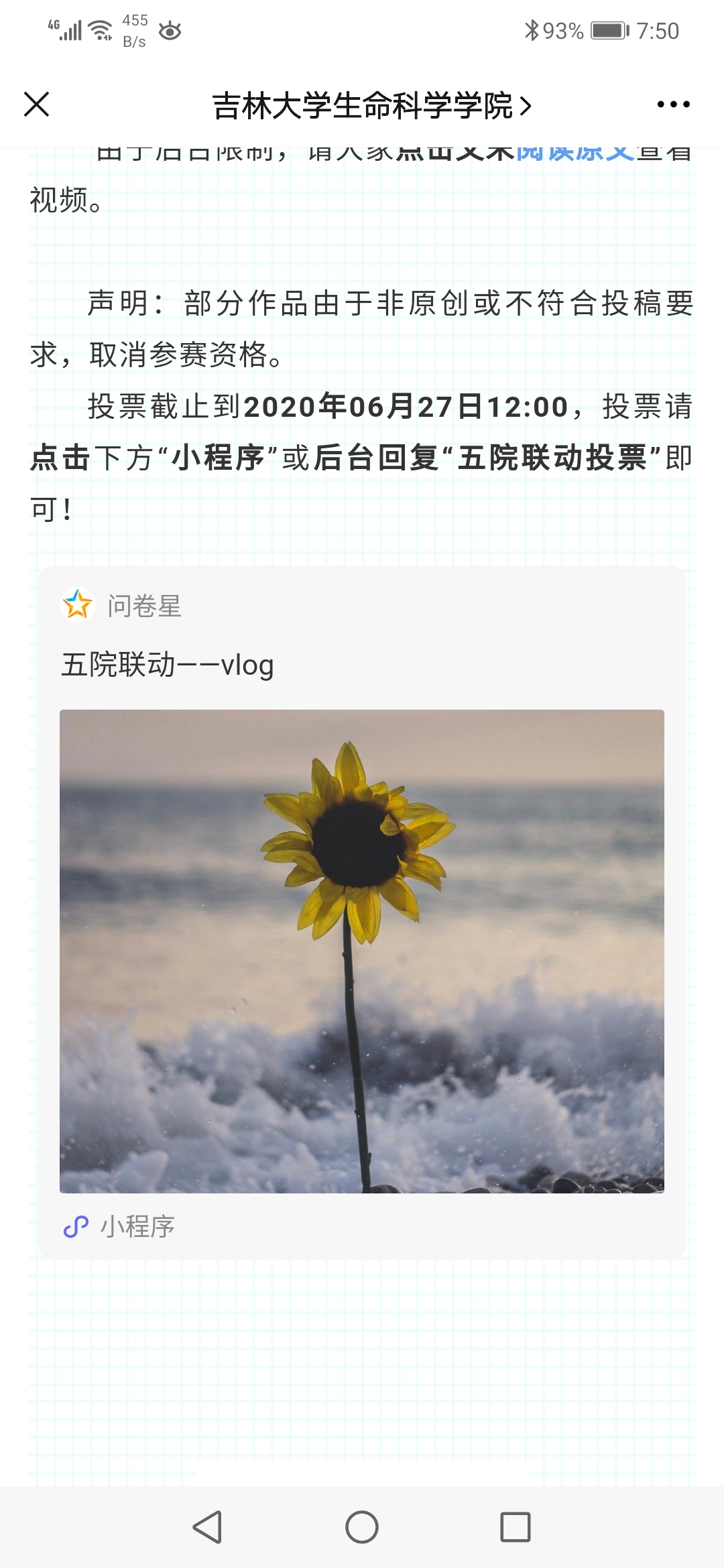Open 吉林大学生命科学学院 account page
Image resolution: width=724 pixels, height=1568 pixels.
click(371, 106)
